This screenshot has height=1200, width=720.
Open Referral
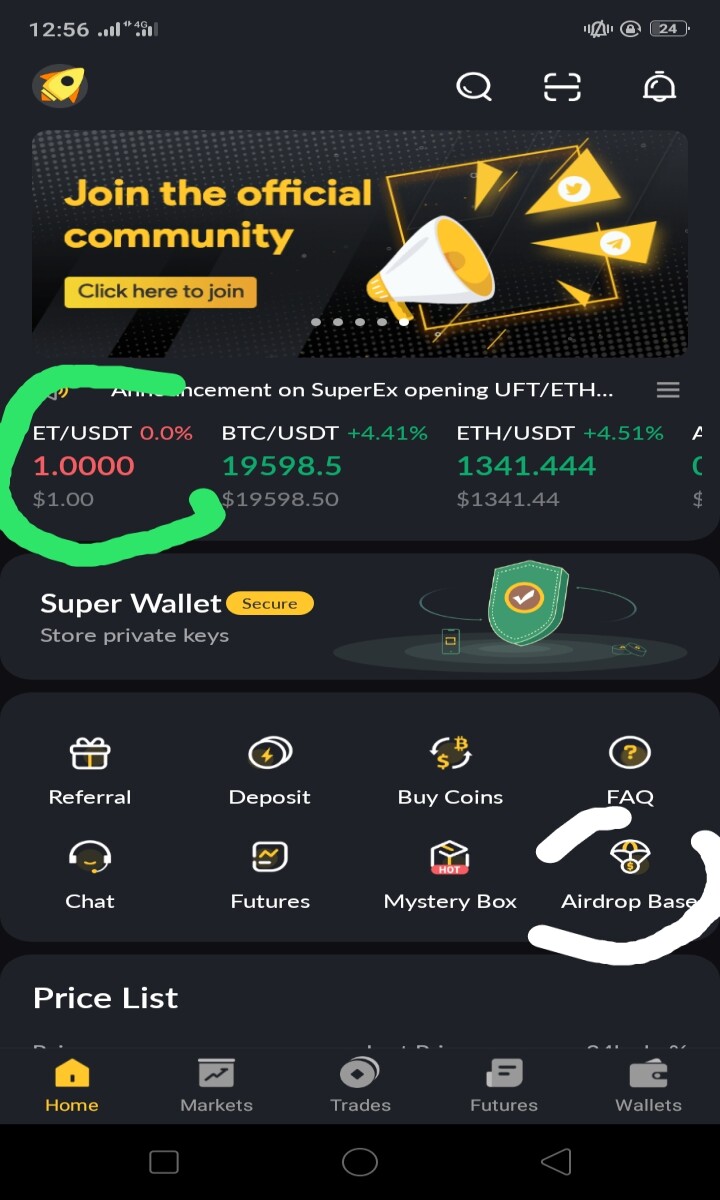90,771
